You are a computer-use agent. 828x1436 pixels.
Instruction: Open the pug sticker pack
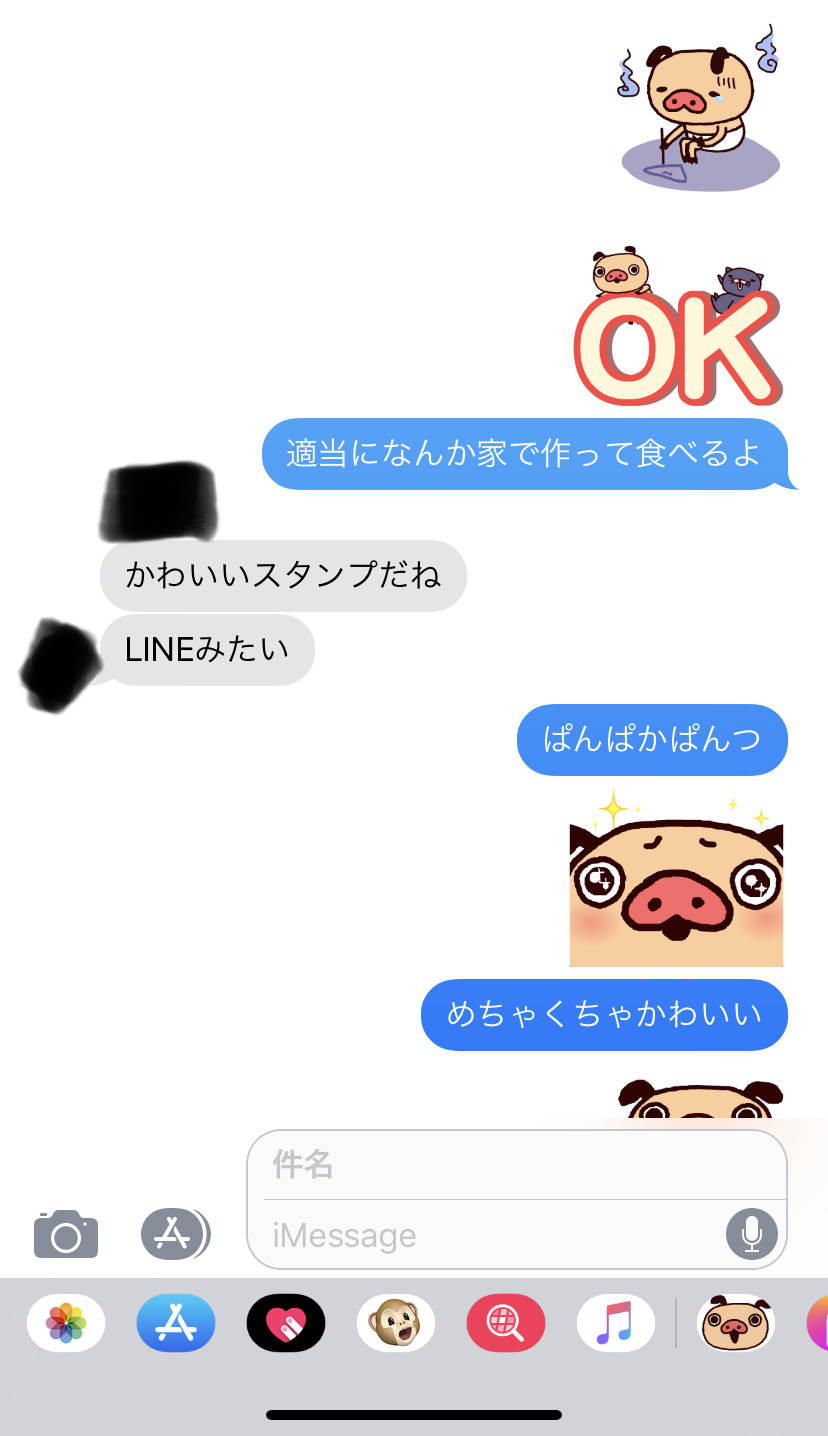(x=736, y=1323)
